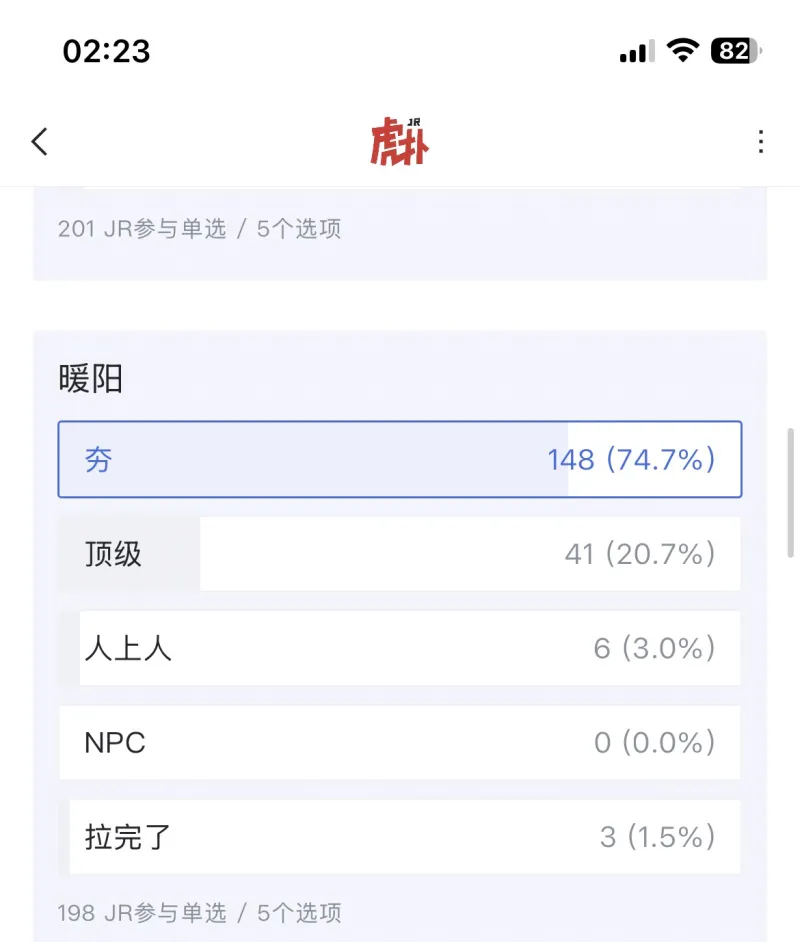Tap the 人上人 option to reveal details
The image size is (800, 942).
tap(400, 648)
